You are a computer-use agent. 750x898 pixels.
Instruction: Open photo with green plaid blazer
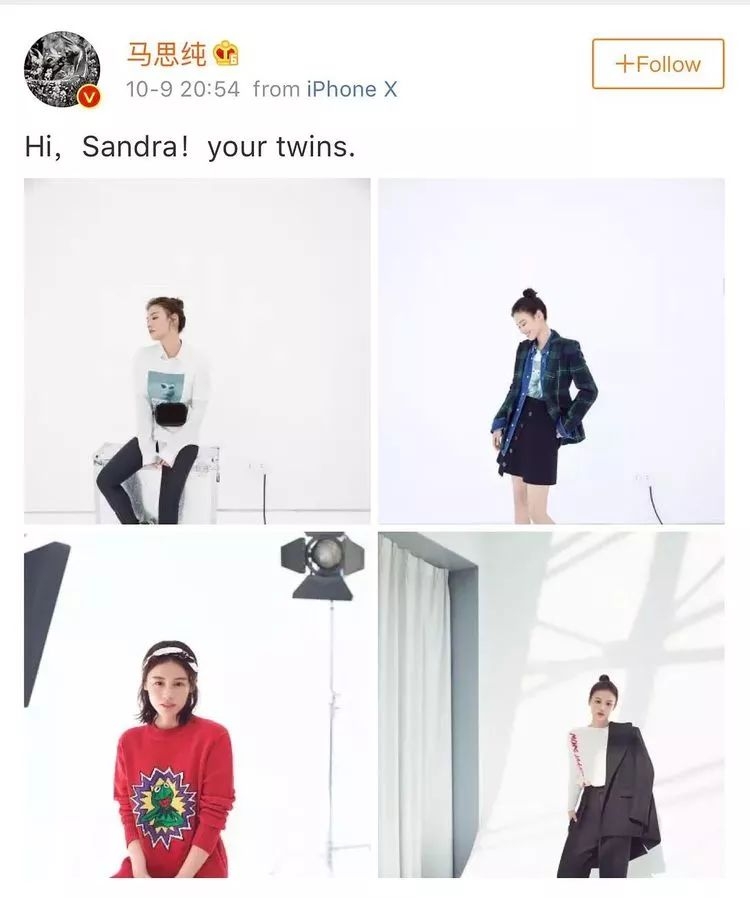tap(551, 351)
